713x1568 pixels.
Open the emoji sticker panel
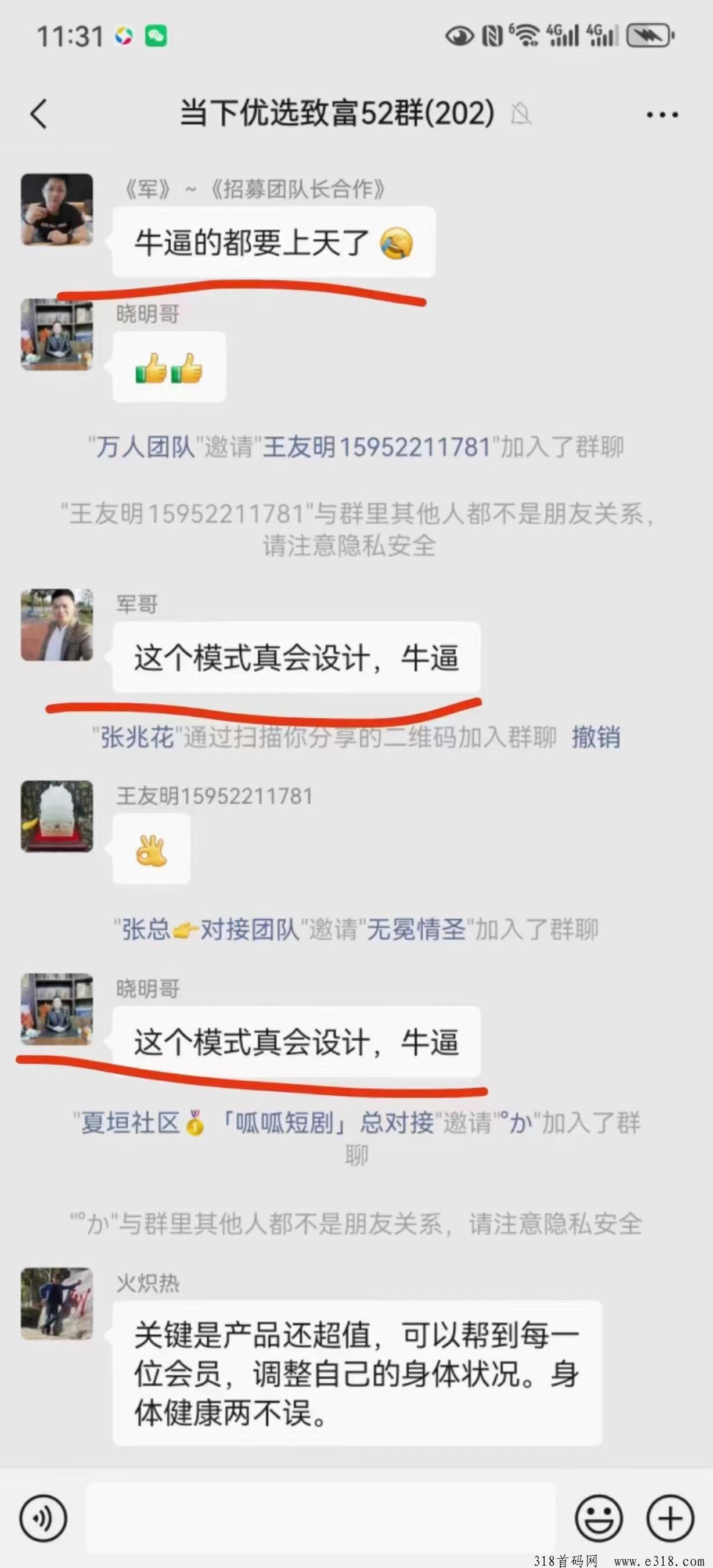pos(599,1518)
